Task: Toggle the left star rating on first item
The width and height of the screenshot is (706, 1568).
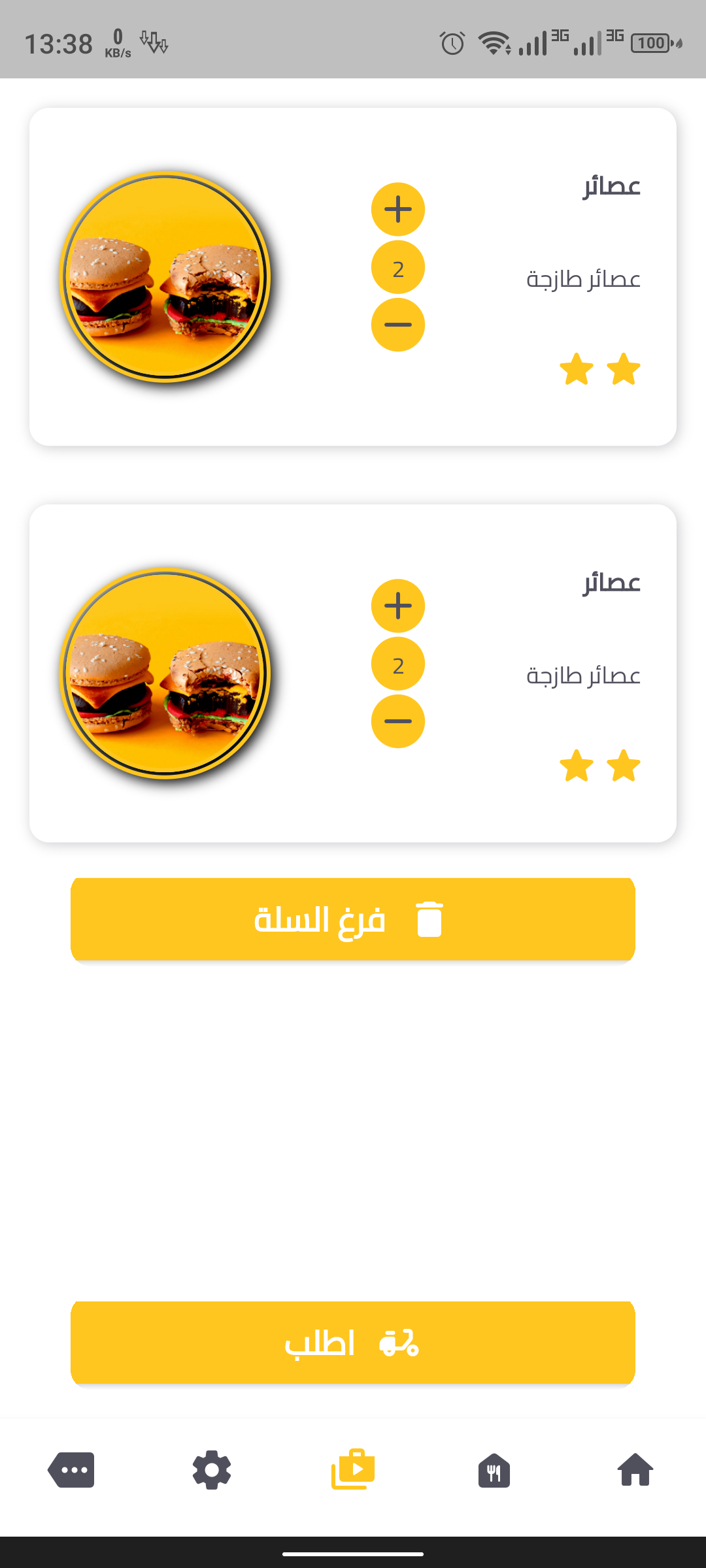Action: click(x=578, y=369)
